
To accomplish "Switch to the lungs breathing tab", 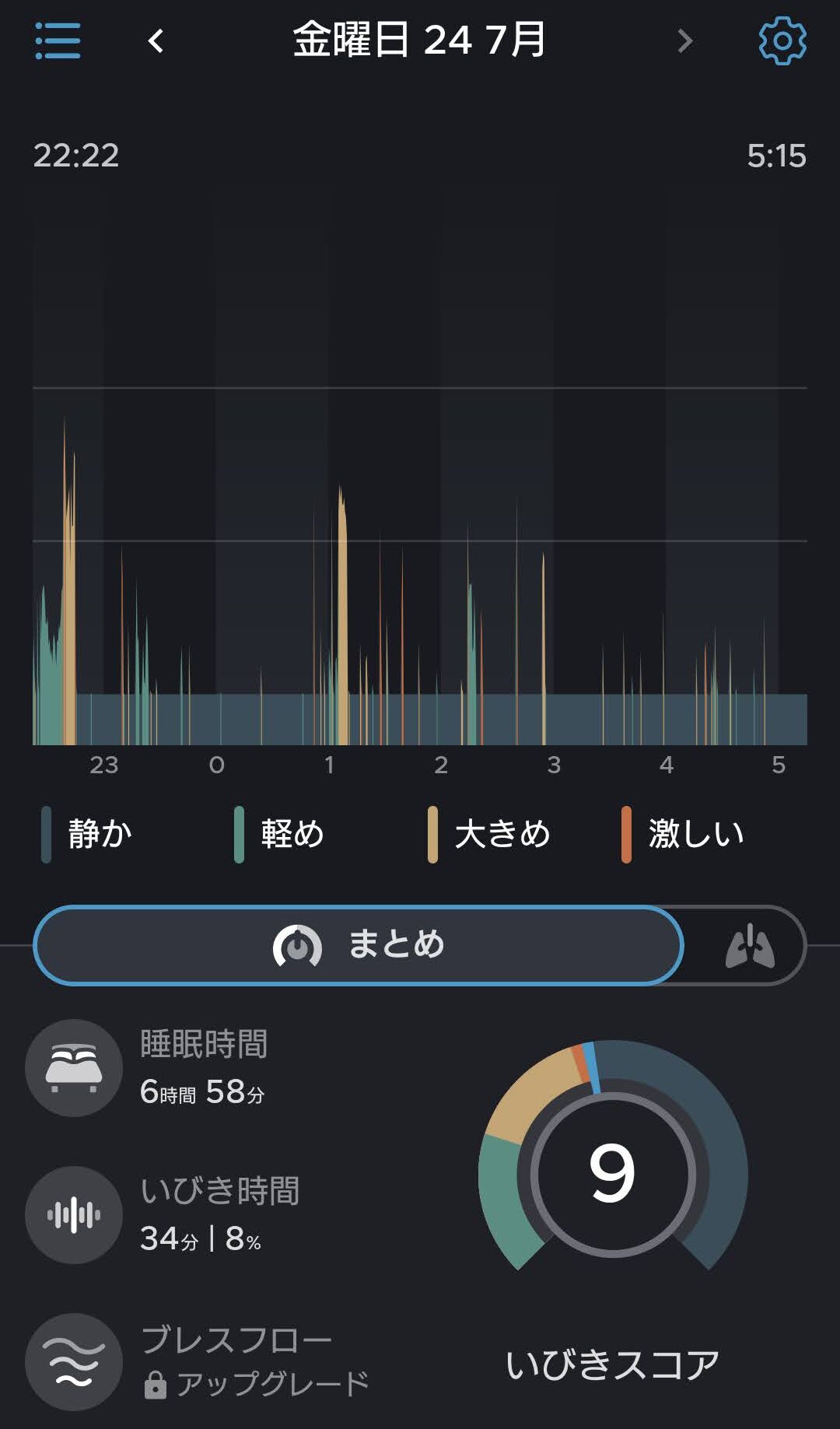I will [x=750, y=945].
